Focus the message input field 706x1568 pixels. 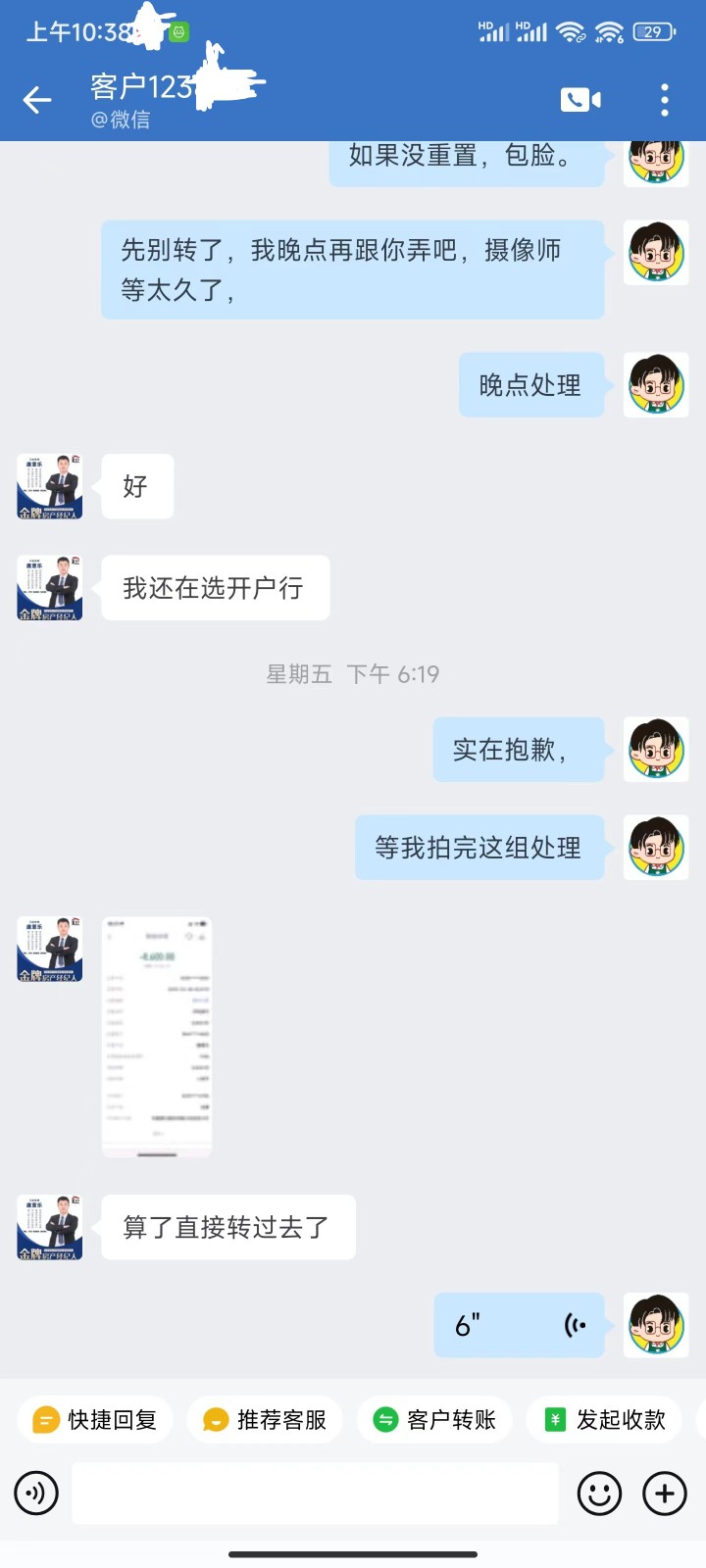pos(316,1494)
